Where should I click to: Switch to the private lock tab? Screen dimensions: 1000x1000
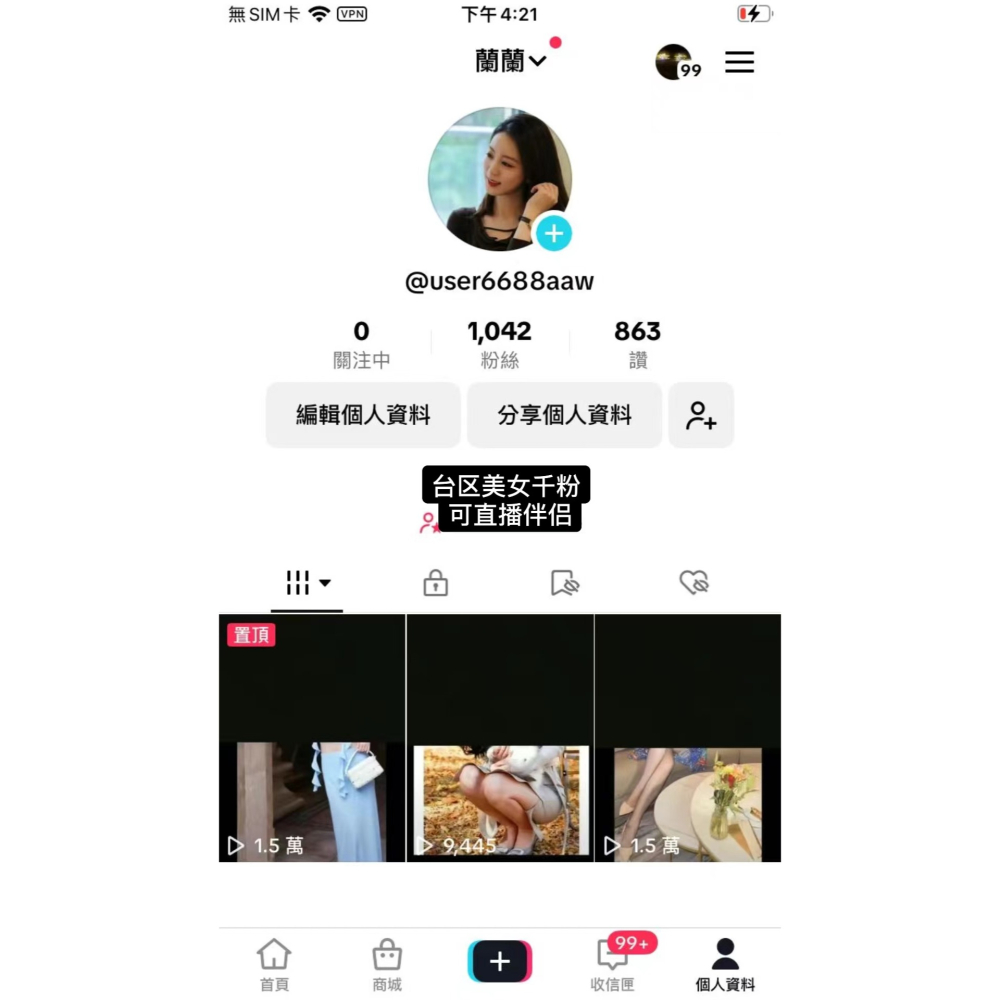click(435, 583)
